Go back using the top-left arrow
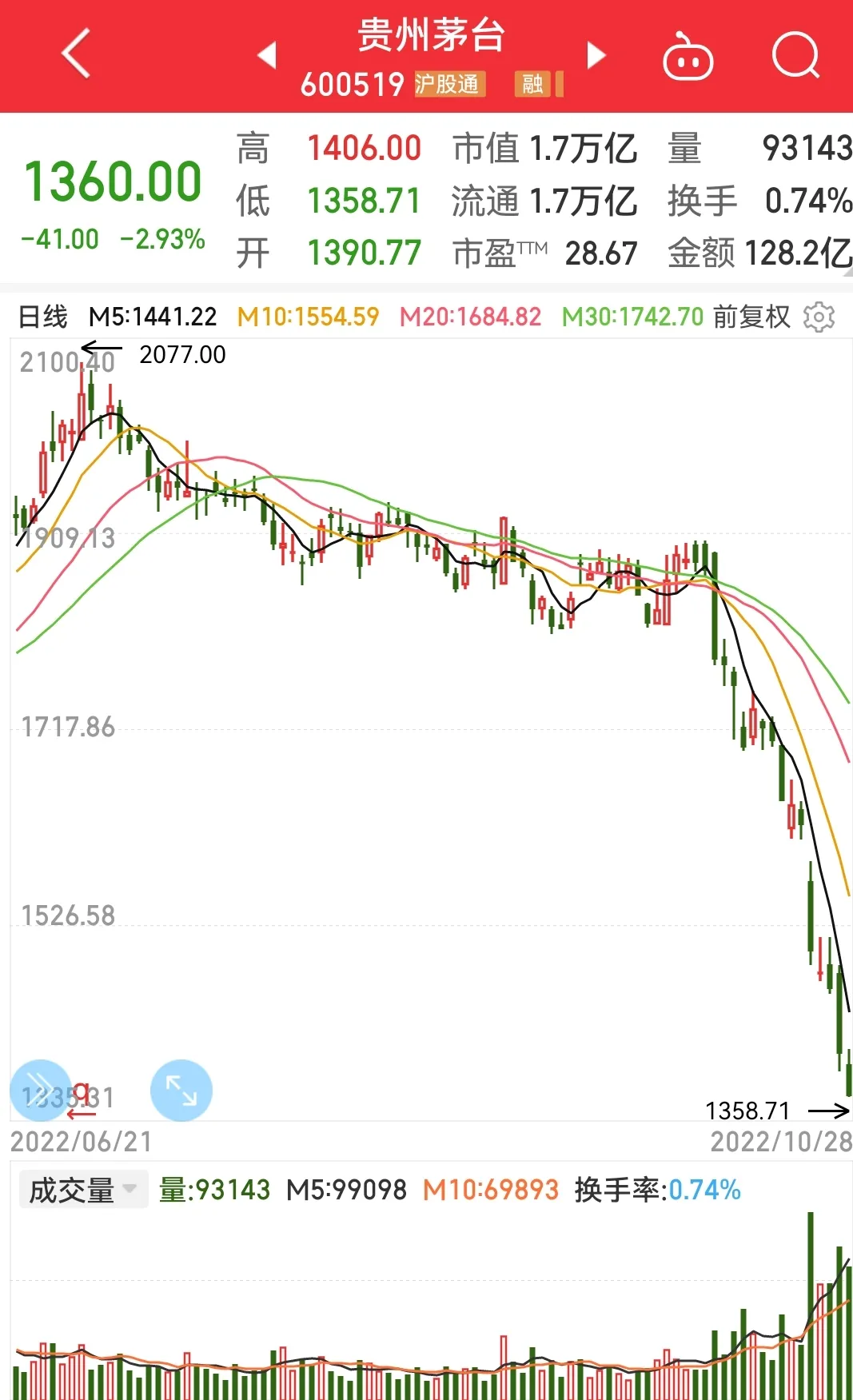This screenshot has width=853, height=1400. point(76,54)
